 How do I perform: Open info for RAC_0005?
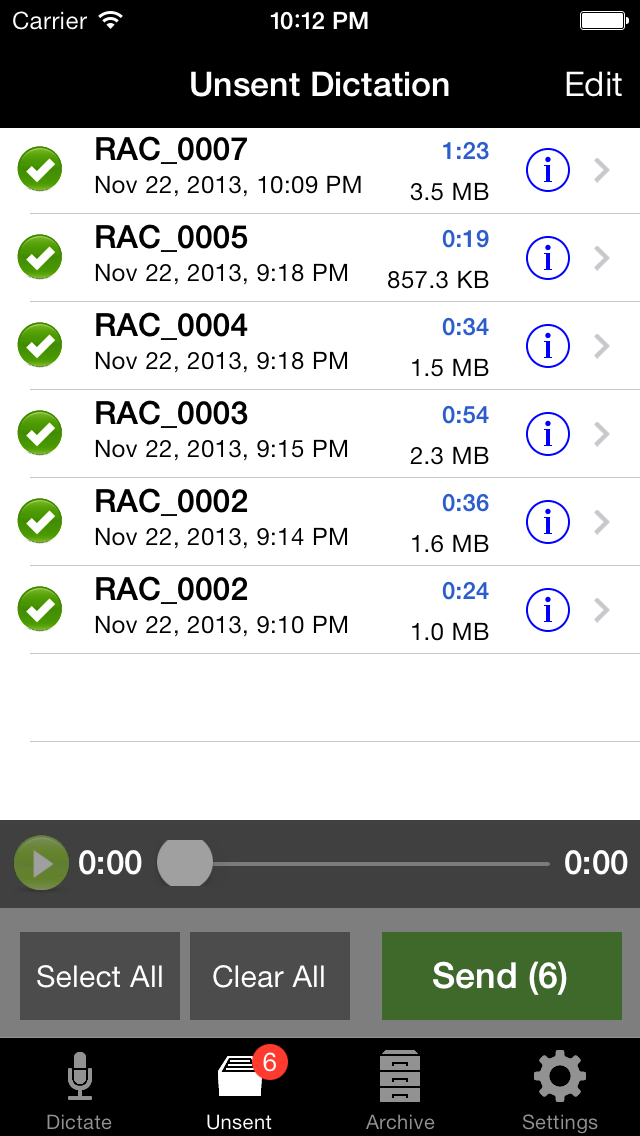coord(547,258)
